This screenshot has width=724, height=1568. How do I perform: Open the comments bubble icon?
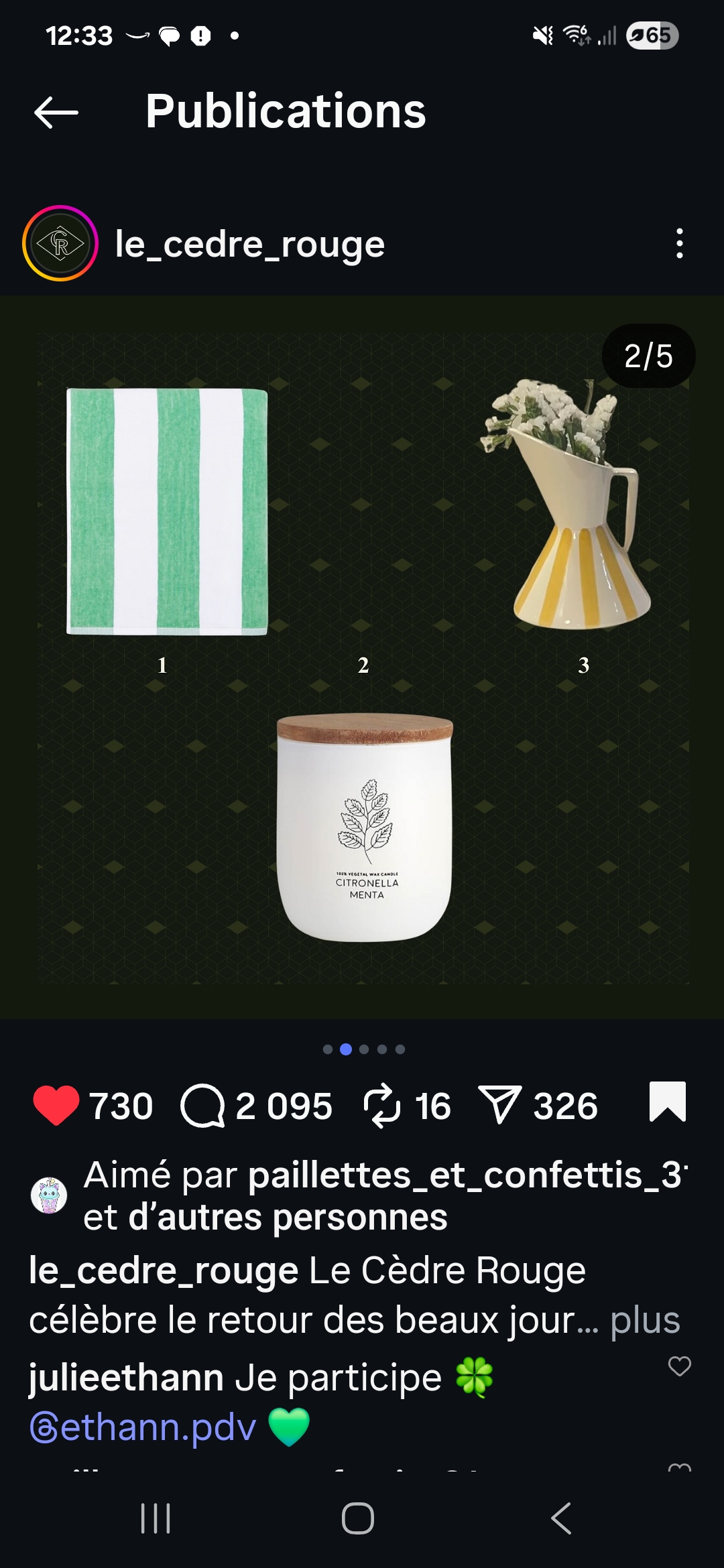coord(202,1106)
